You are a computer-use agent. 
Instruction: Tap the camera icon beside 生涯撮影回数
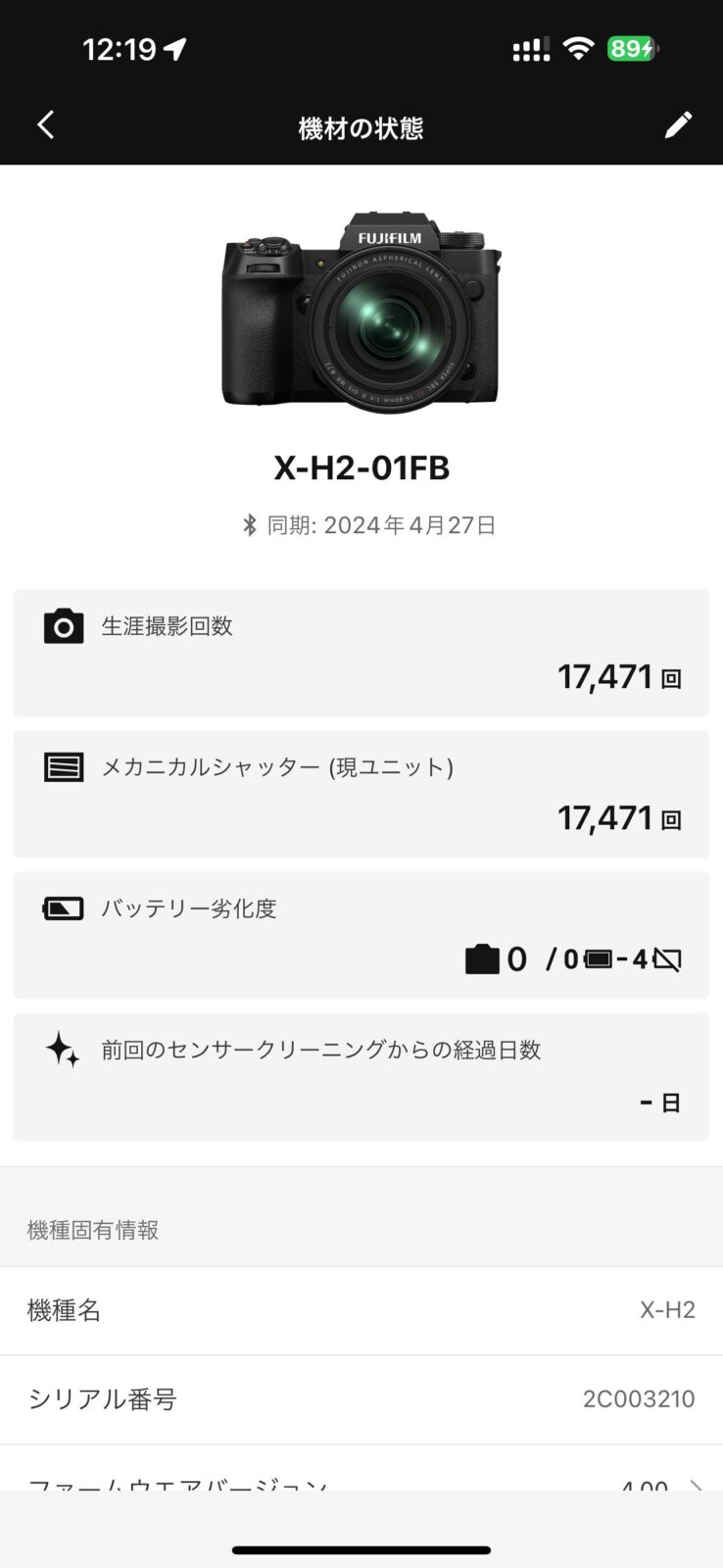[63, 625]
